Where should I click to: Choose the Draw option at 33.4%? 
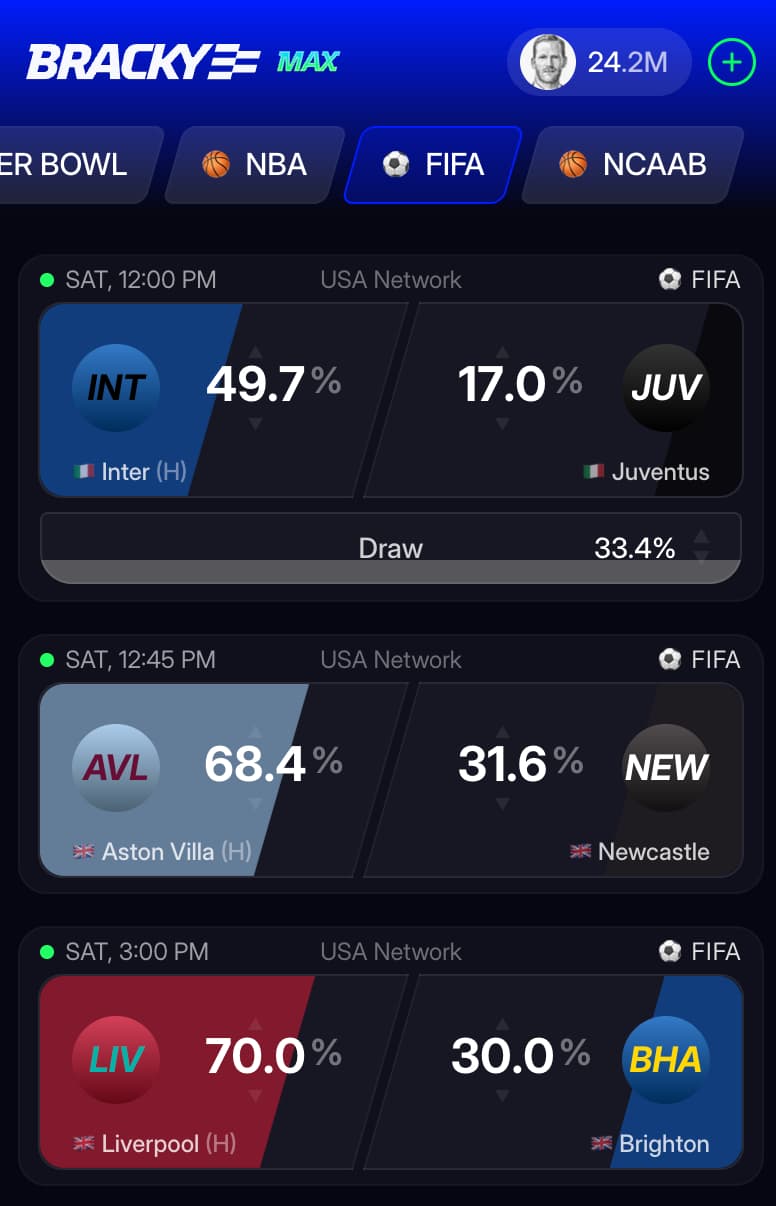(x=390, y=548)
